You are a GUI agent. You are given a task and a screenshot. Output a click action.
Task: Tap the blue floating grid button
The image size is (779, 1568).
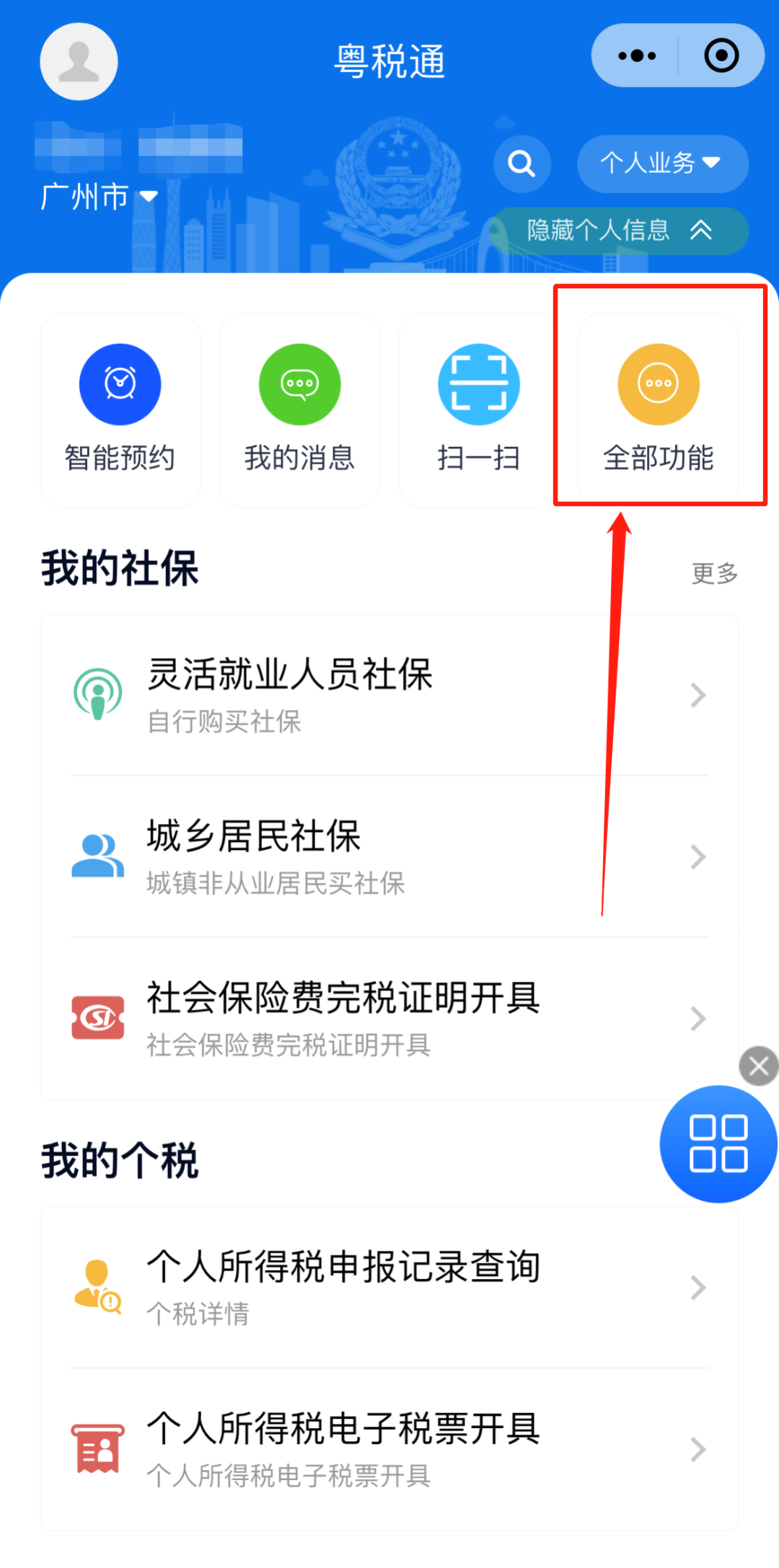pos(718,1144)
